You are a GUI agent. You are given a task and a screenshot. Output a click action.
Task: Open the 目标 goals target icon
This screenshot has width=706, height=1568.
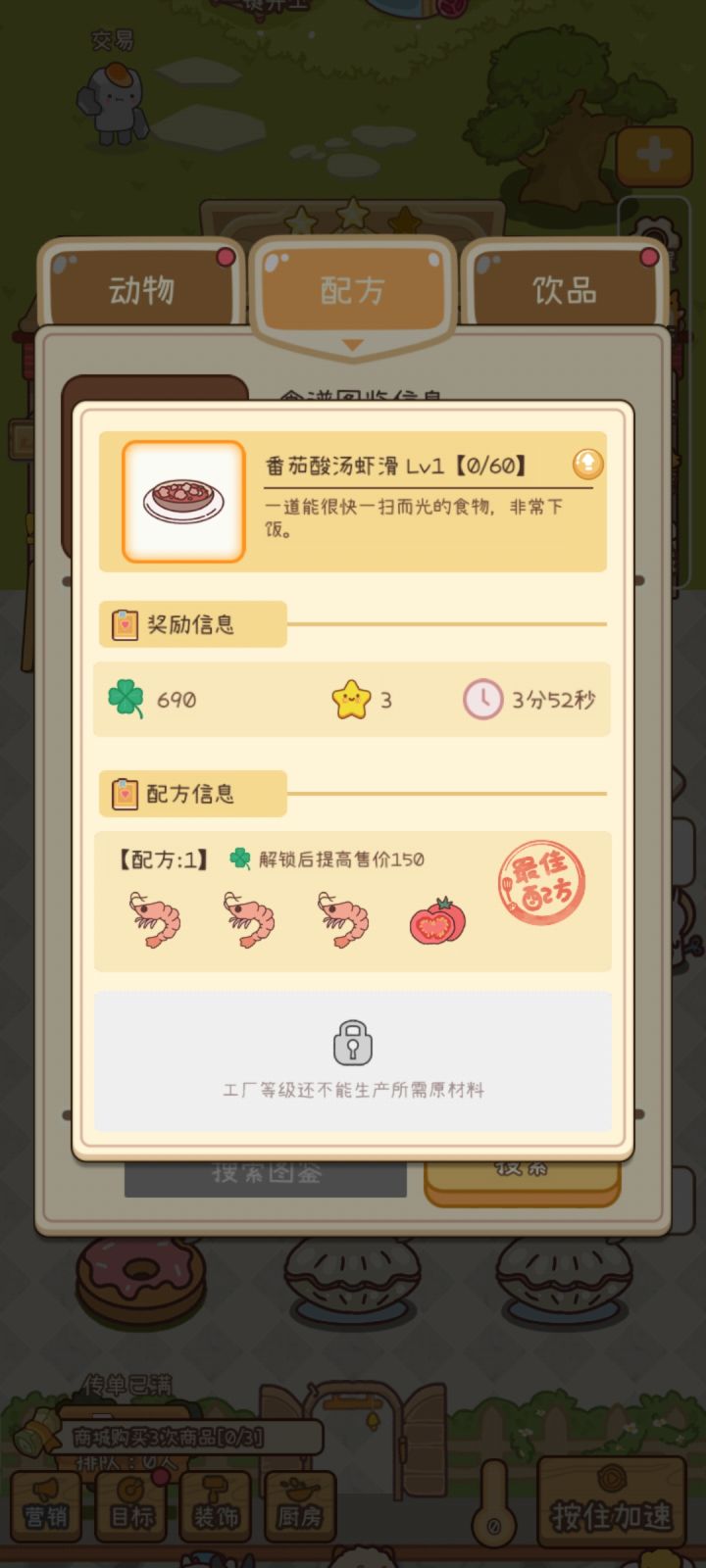click(x=130, y=1507)
